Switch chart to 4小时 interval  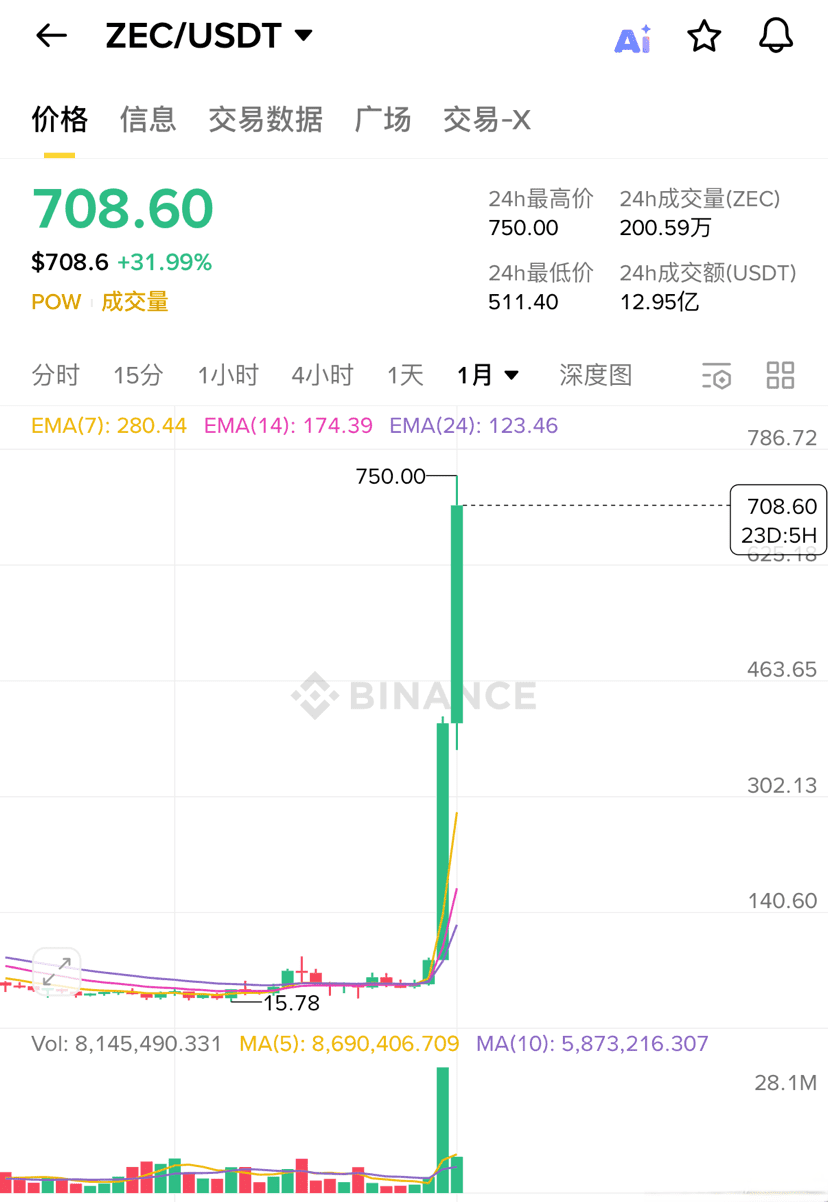[322, 376]
